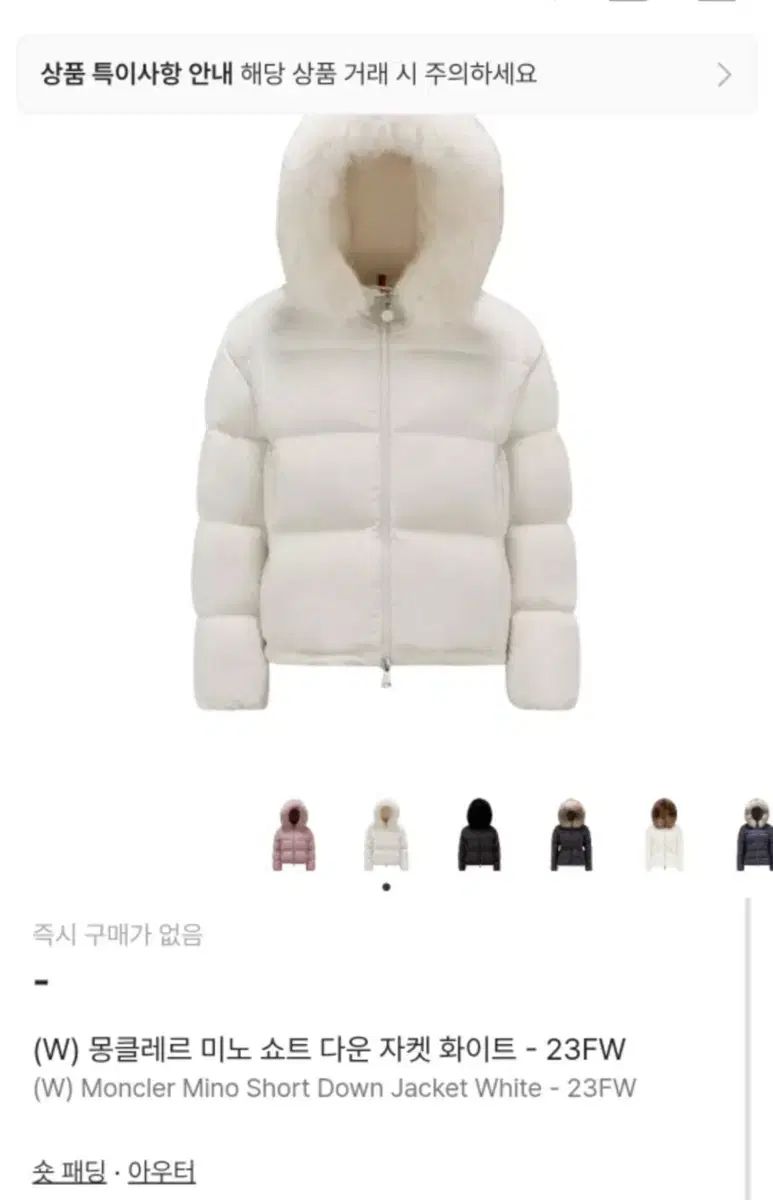
Task: Click the warning text 해당 상품 거래 시 주의하세요
Action: (x=390, y=75)
